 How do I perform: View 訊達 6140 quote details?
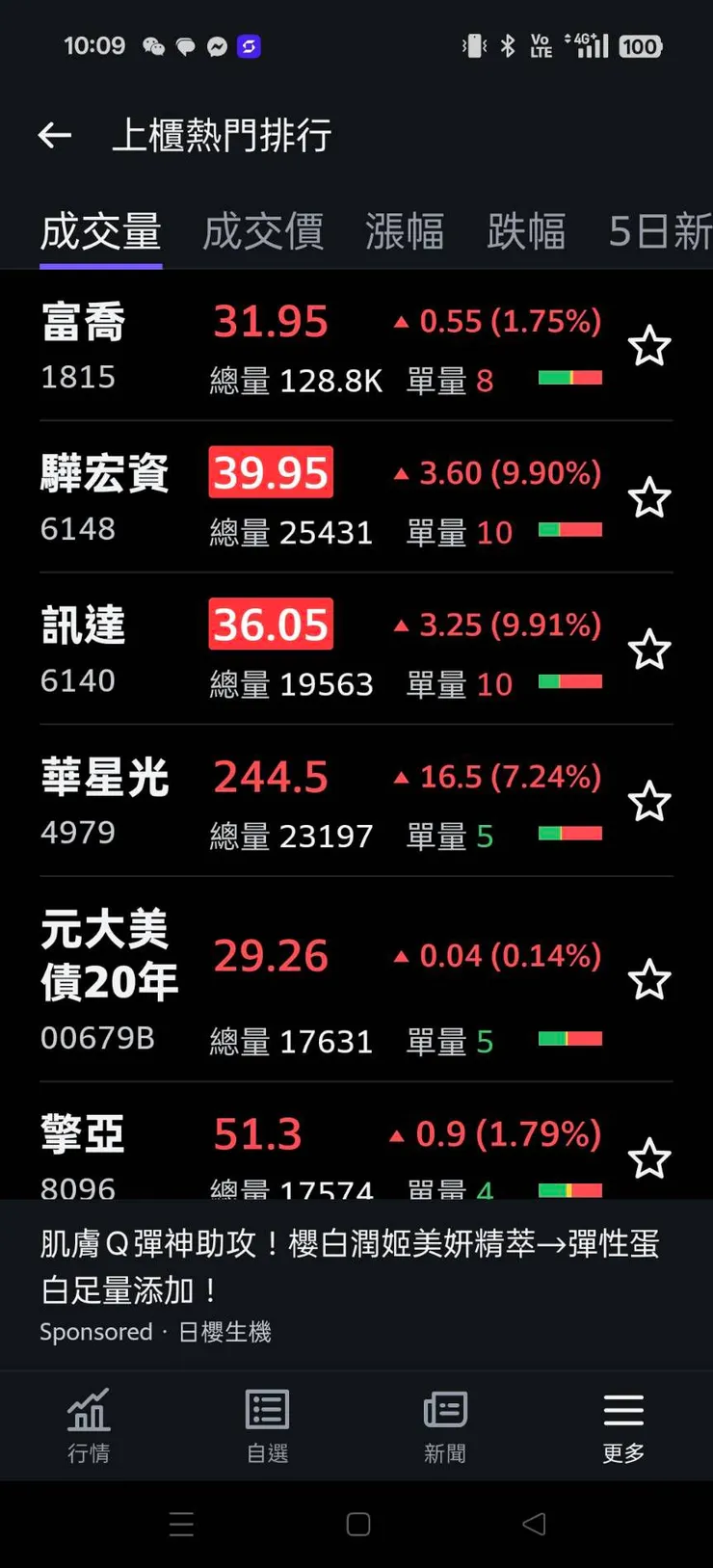289,651
